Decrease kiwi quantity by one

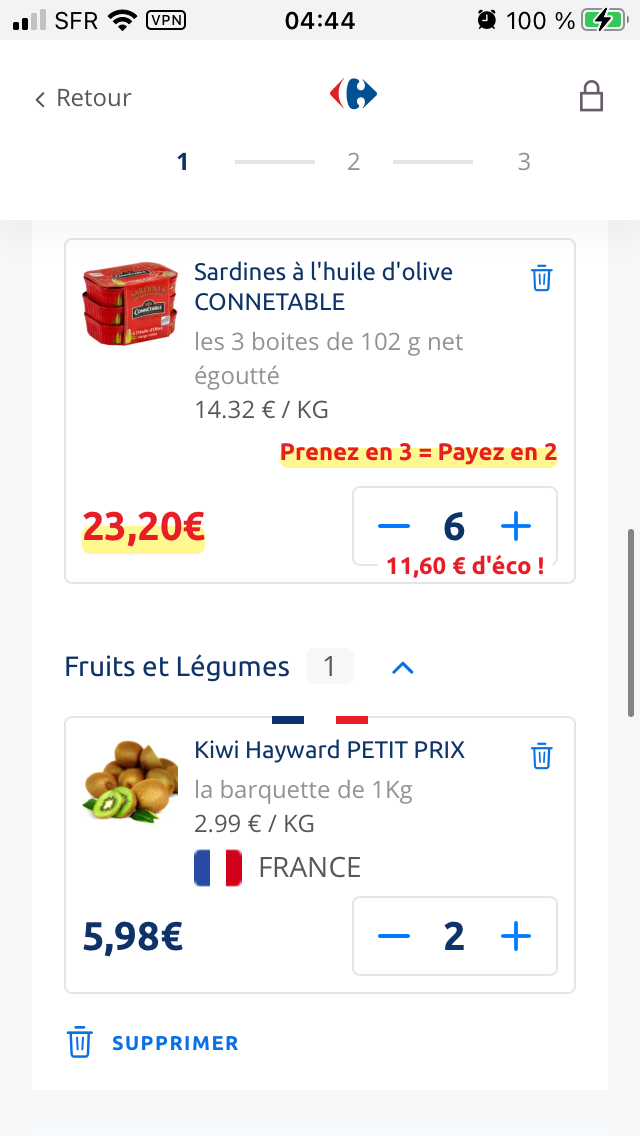click(394, 936)
